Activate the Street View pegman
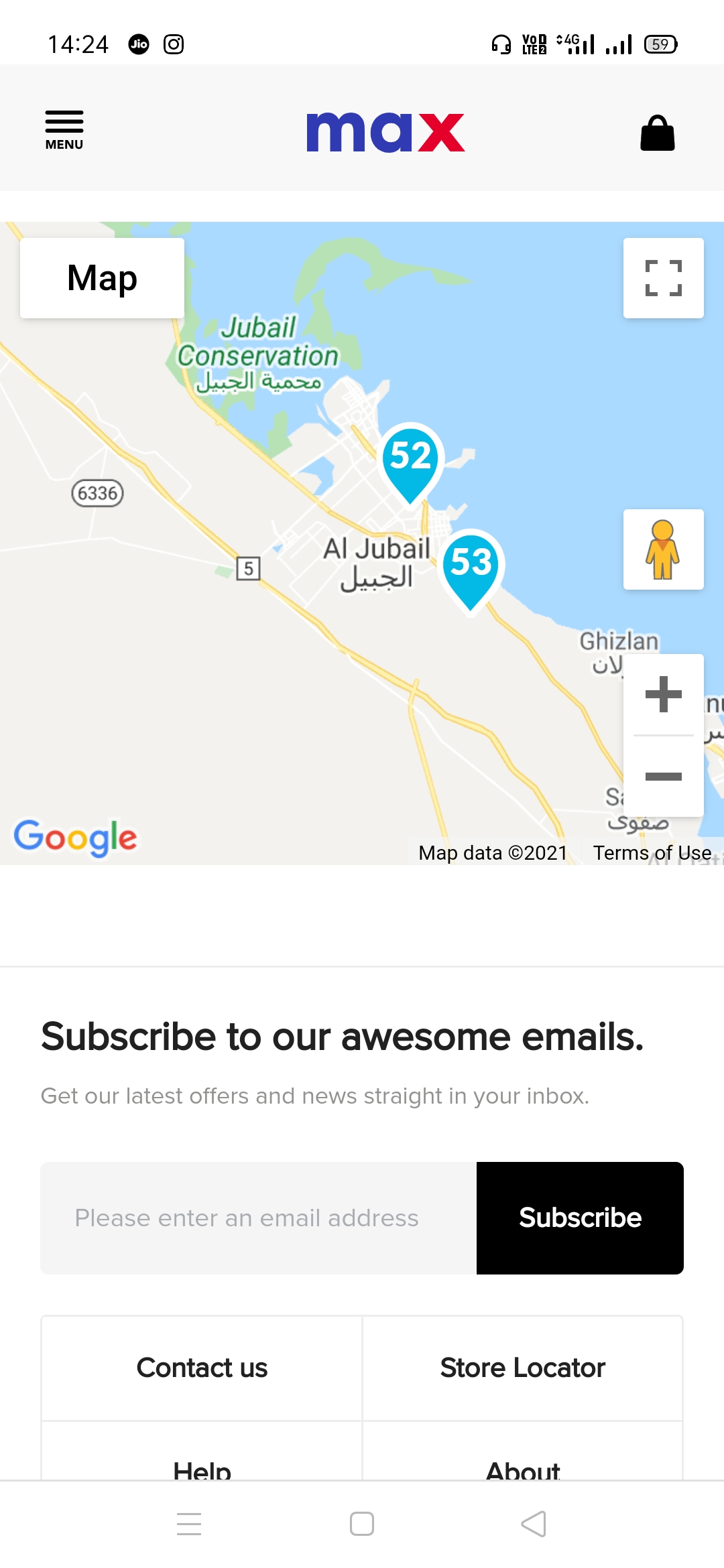This screenshot has width=724, height=1568. (x=663, y=549)
